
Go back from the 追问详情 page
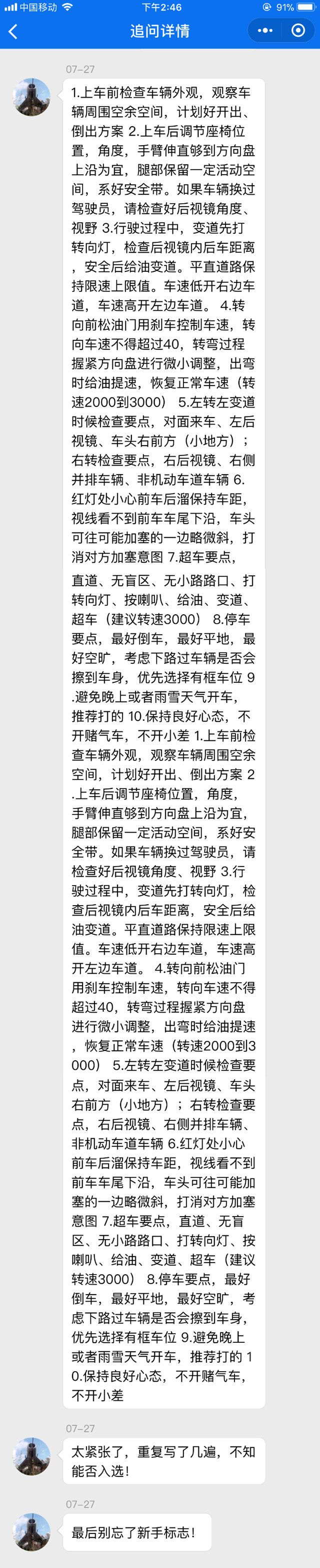coord(13,31)
